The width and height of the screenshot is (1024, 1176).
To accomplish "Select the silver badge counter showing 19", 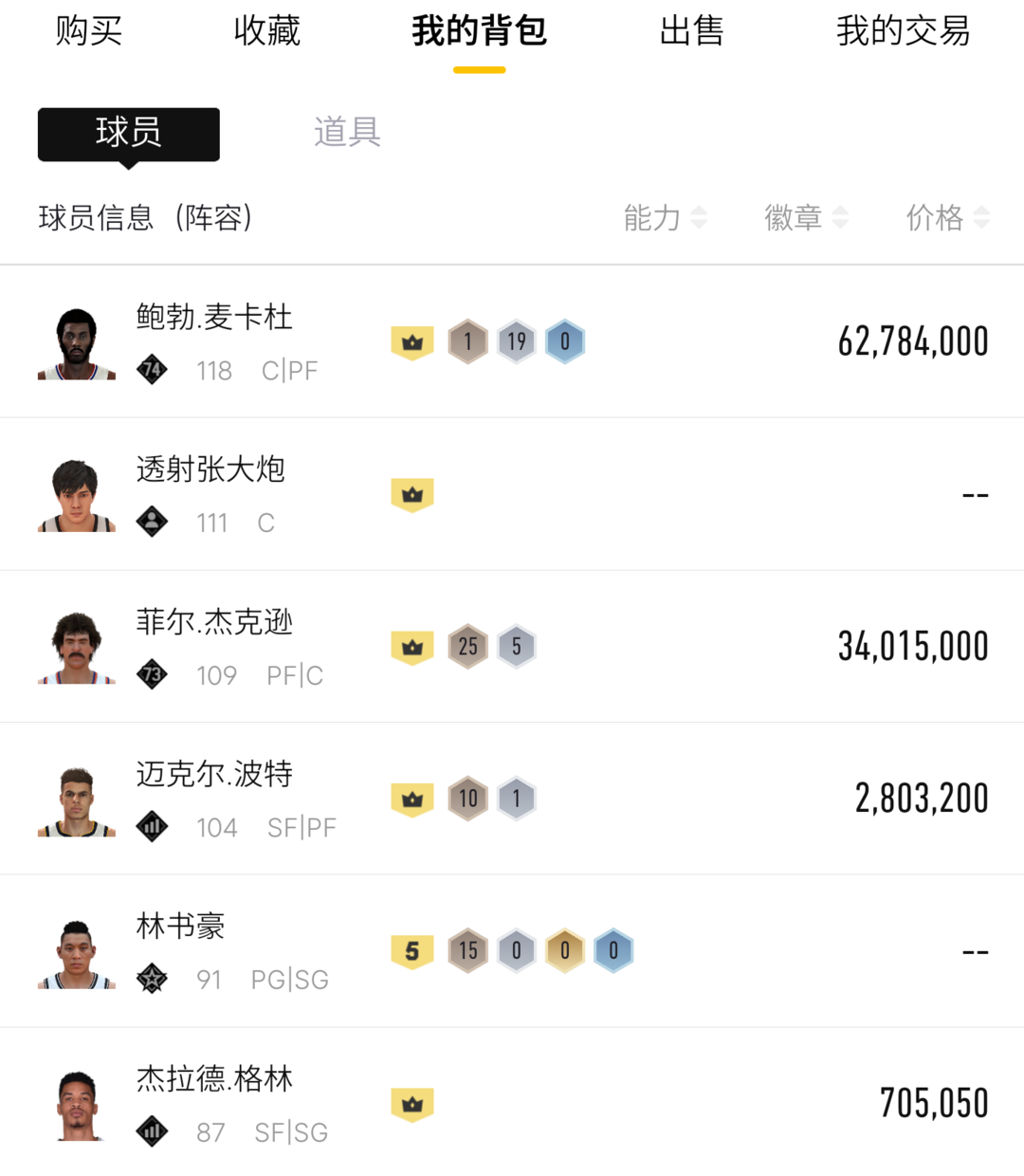I will point(517,341).
